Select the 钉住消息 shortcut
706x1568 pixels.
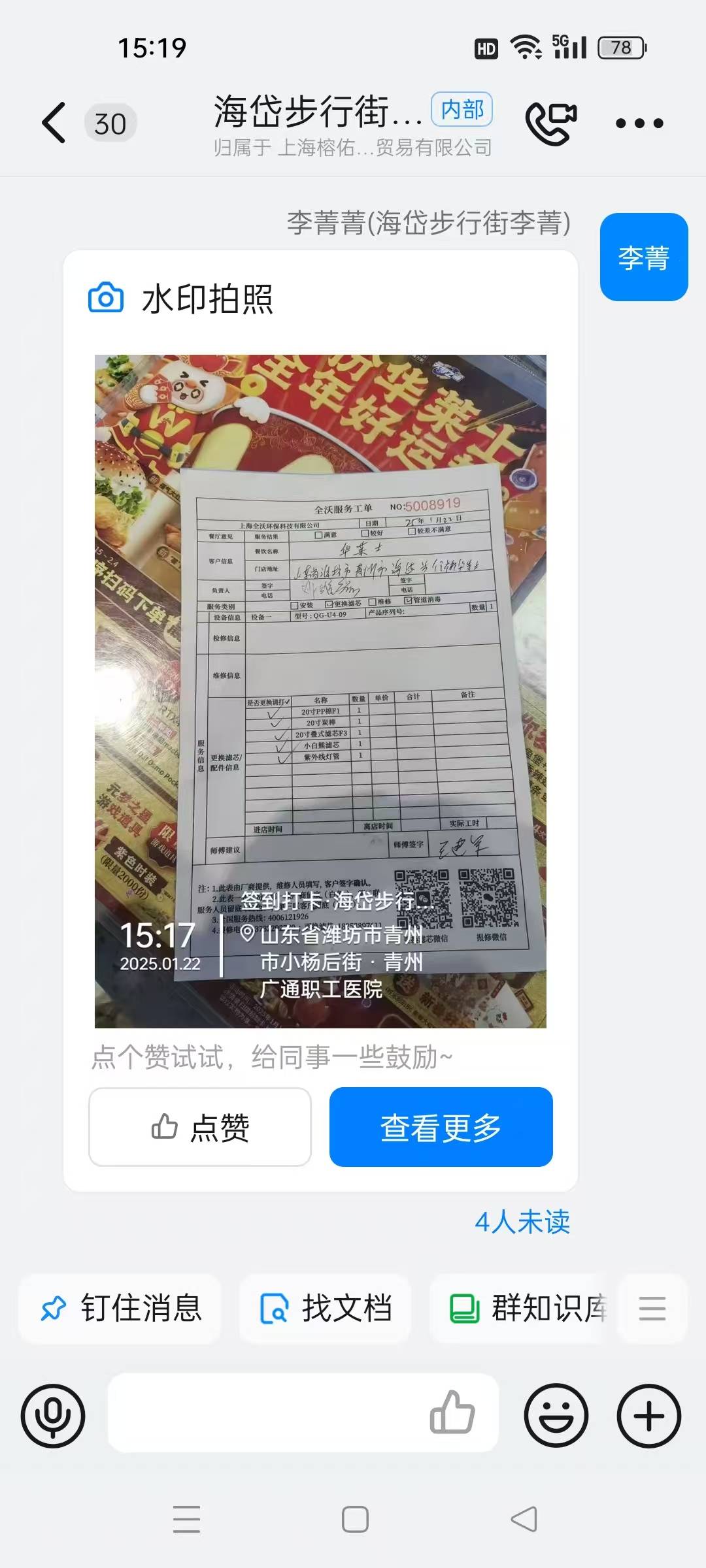(120, 1308)
